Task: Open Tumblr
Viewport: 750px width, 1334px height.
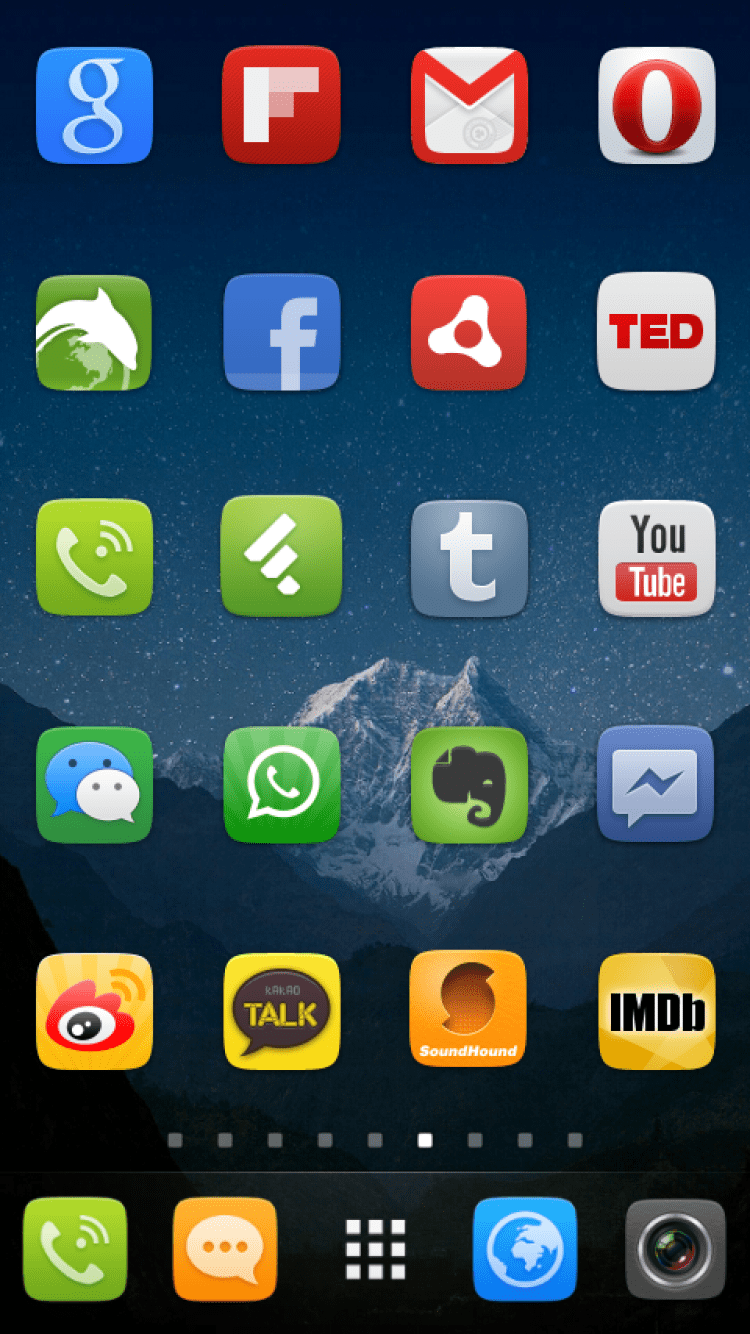Action: [469, 557]
